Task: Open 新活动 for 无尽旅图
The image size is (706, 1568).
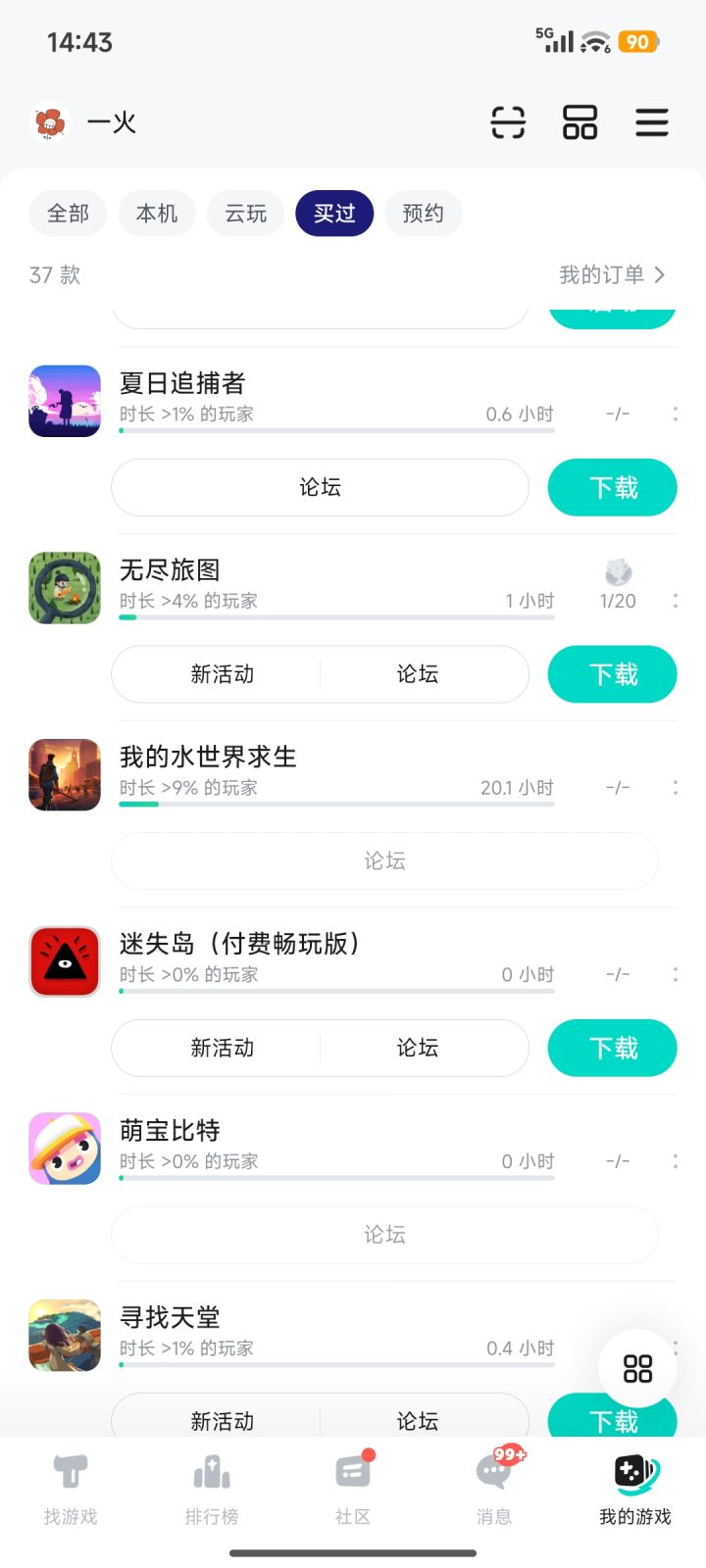Action: 223,674
